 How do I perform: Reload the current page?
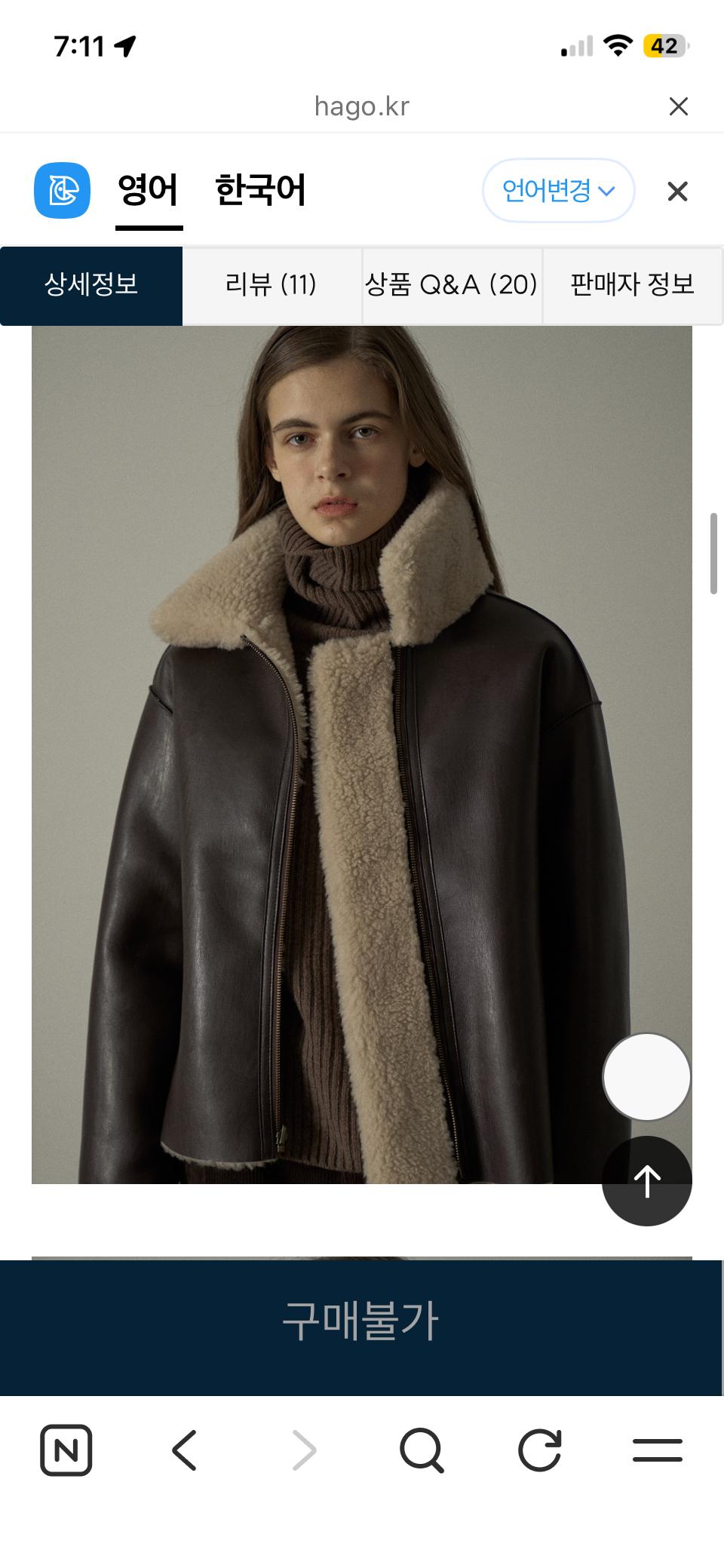tap(540, 1450)
